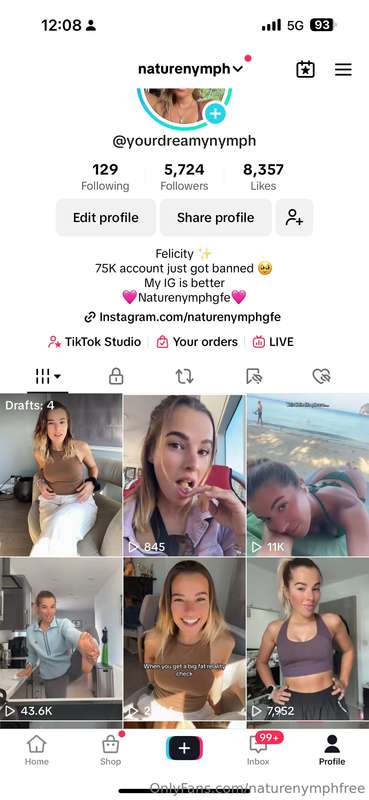Tap Edit profile
Viewport: 369px width, 800px height.
pos(106,217)
